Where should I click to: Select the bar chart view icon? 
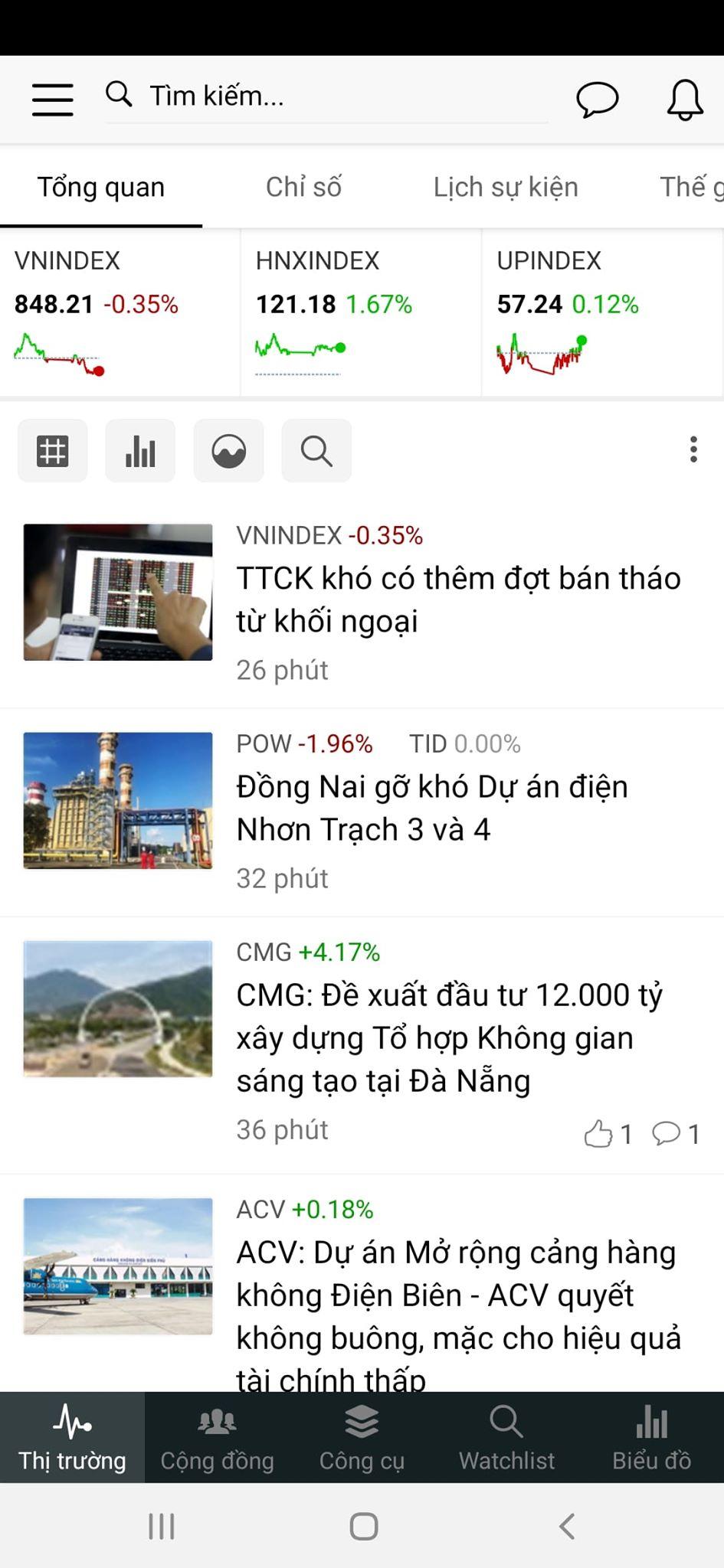(140, 451)
